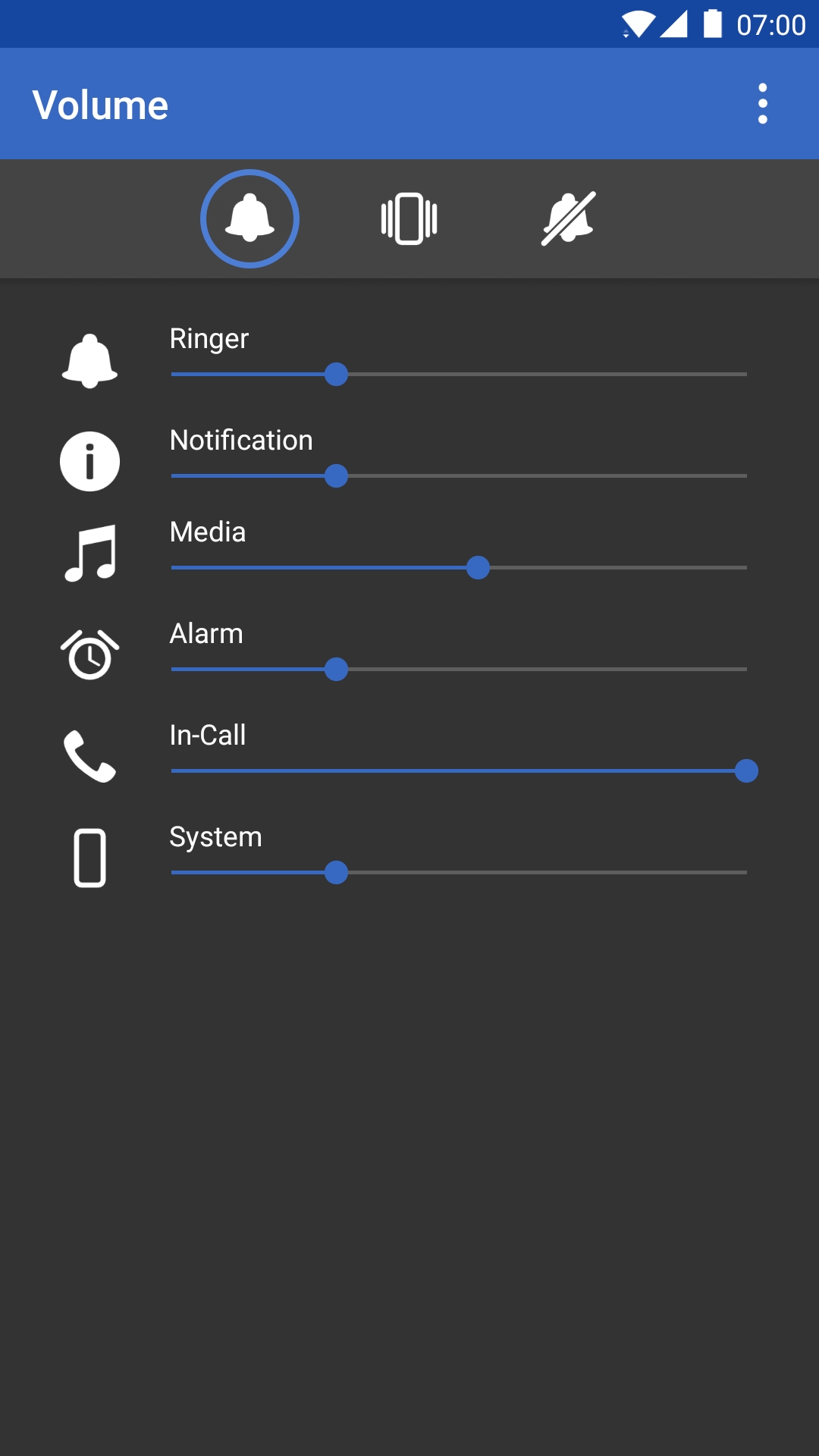Select the normal ring mode bell
819x1456 pixels.
(249, 218)
